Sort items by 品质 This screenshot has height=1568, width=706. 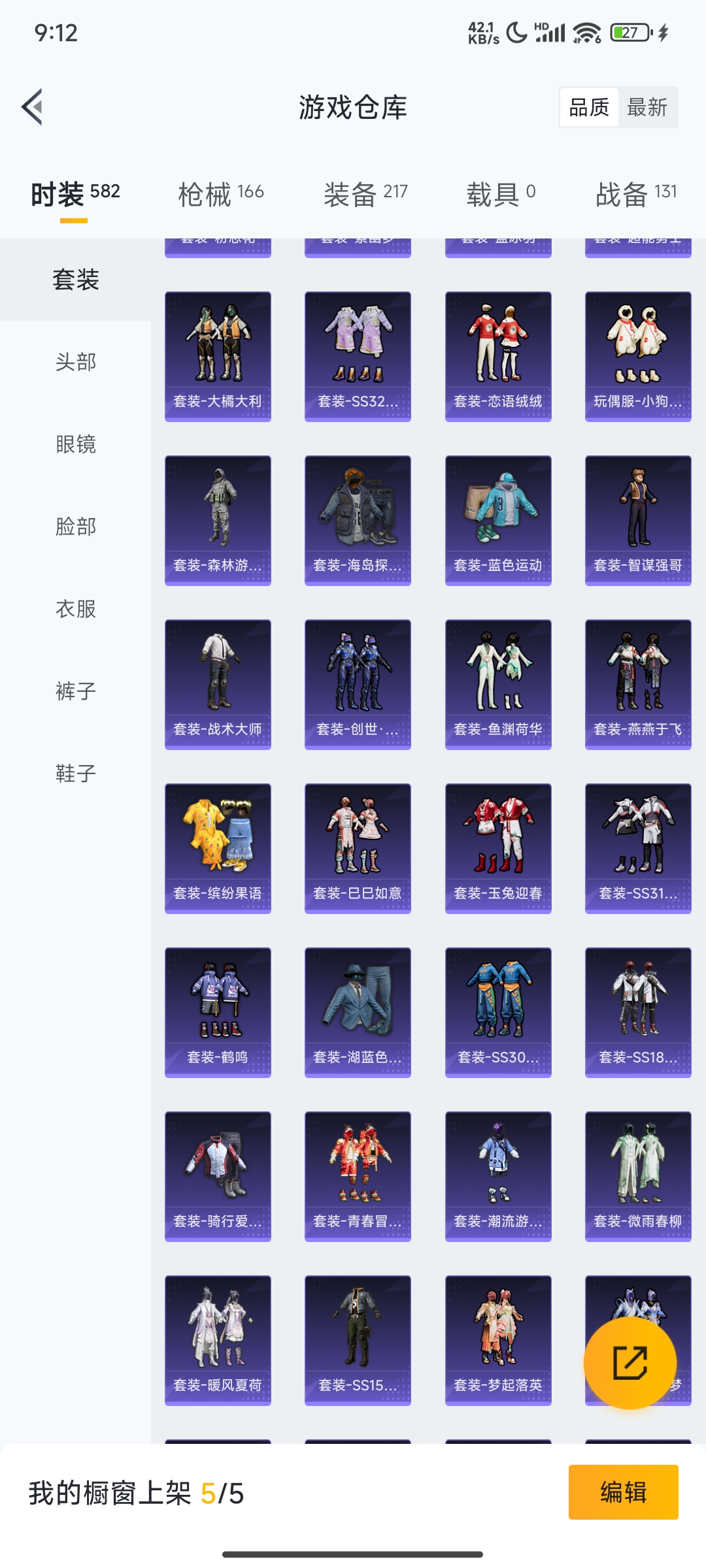click(589, 107)
